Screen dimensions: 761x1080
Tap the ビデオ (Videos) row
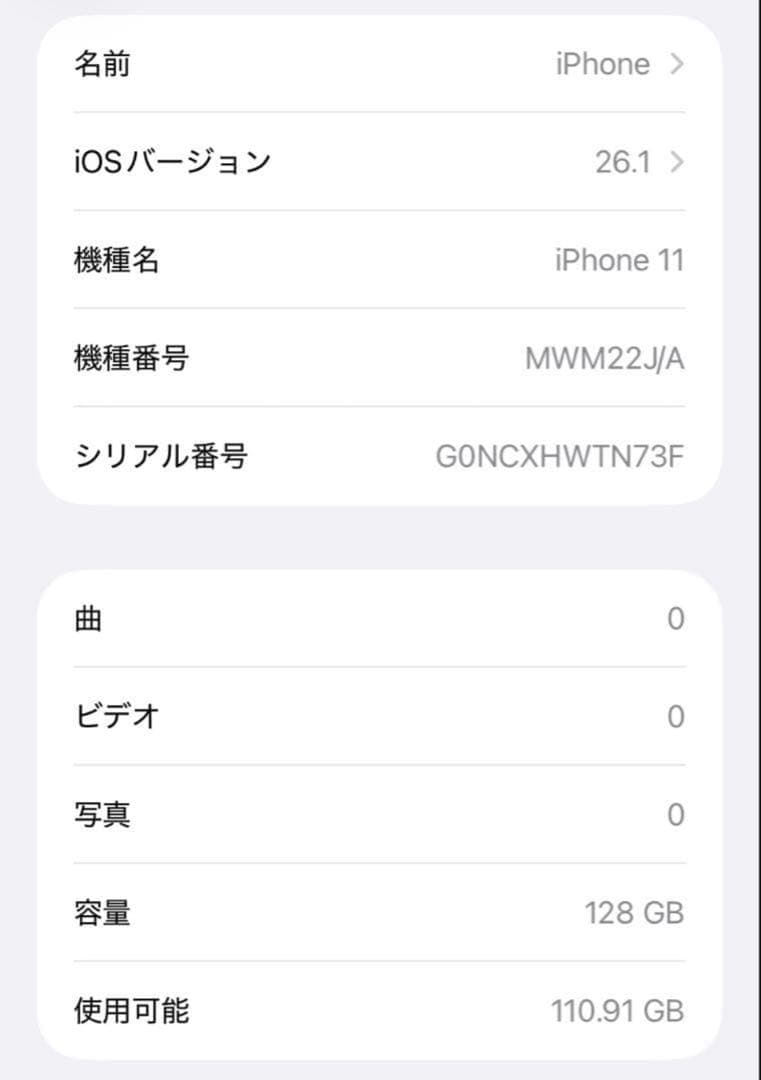click(x=380, y=715)
